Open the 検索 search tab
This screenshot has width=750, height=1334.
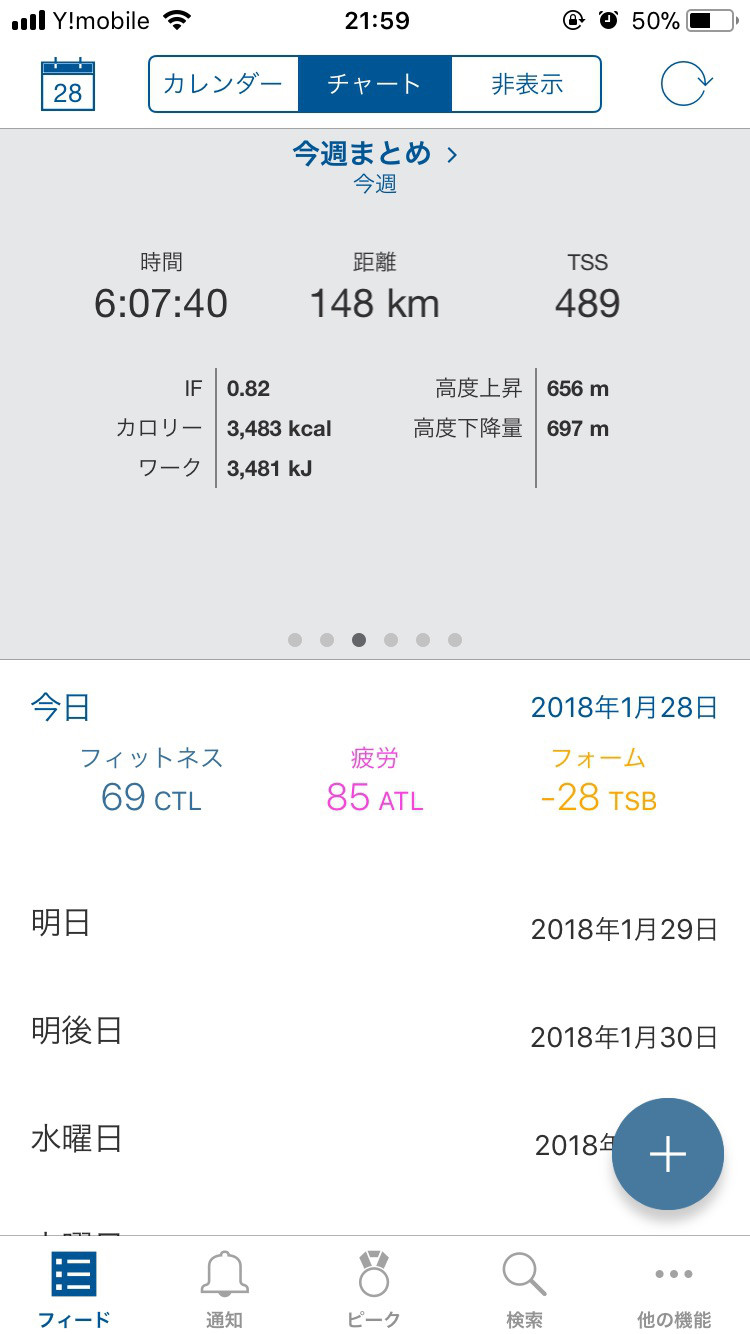click(x=524, y=1289)
